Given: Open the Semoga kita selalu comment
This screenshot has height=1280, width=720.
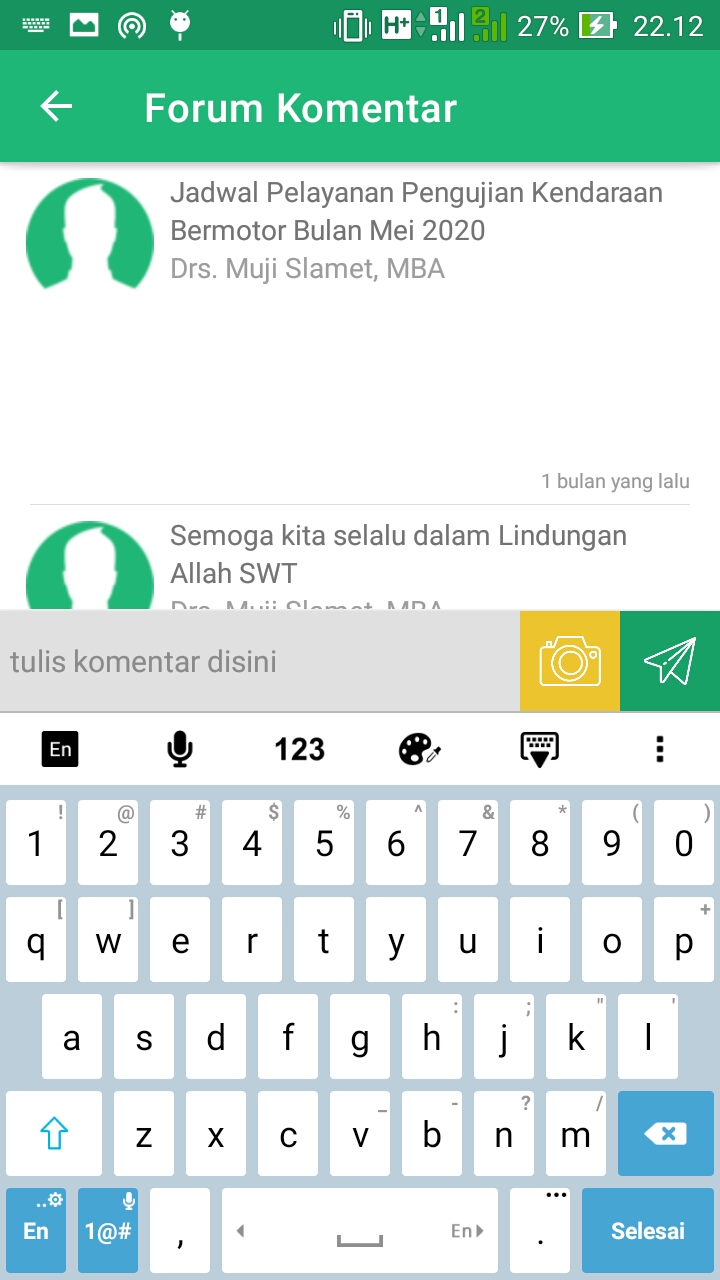Looking at the screenshot, I should (x=360, y=558).
